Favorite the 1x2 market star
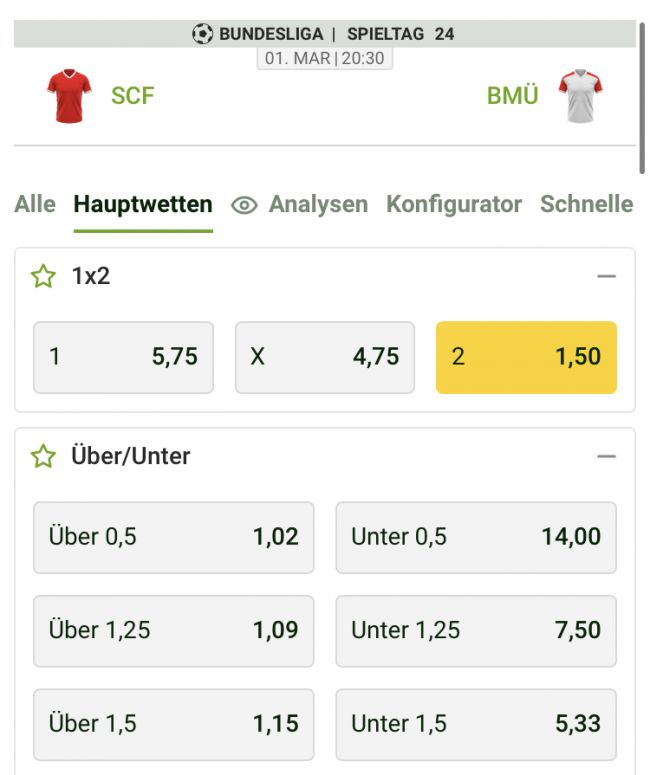The width and height of the screenshot is (650, 775). [x=43, y=277]
